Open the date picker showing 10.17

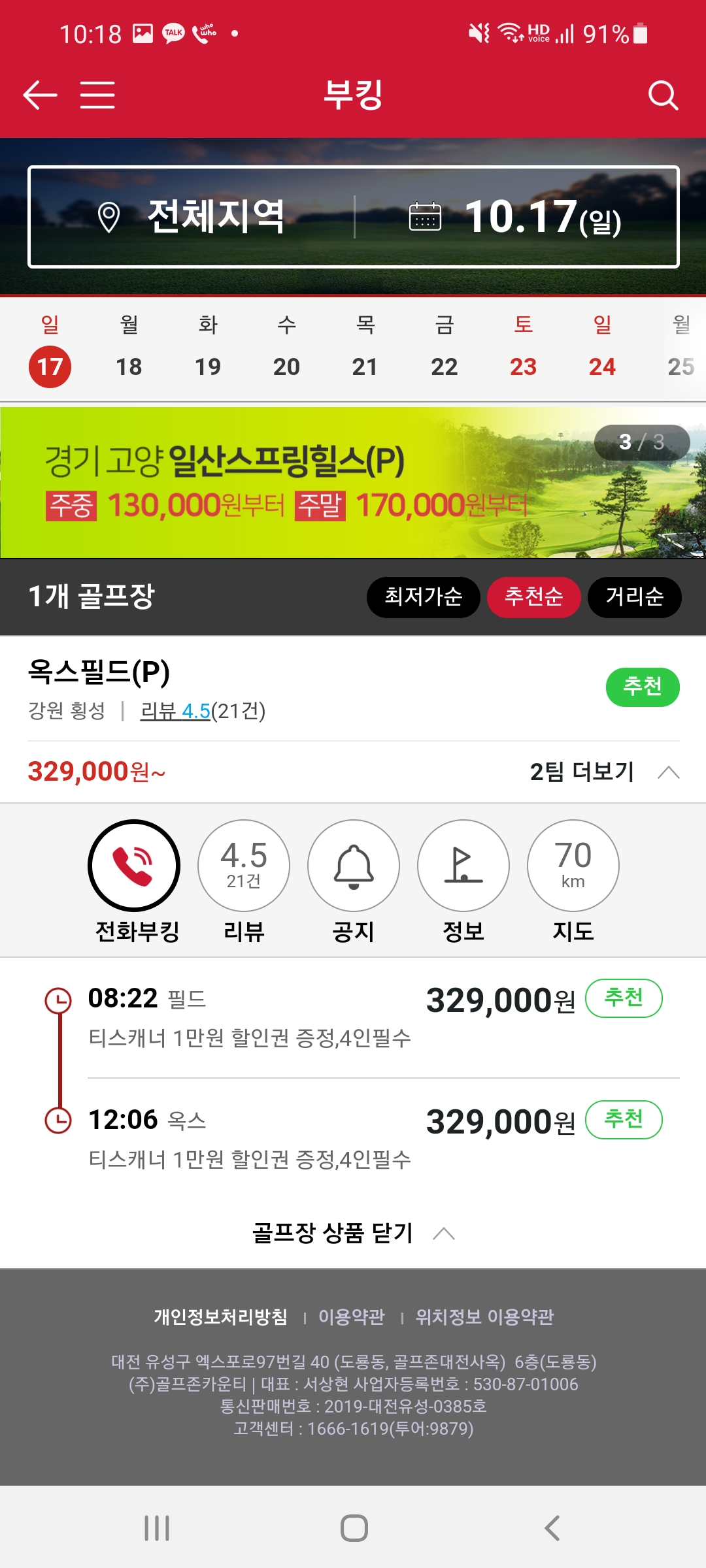pyautogui.click(x=516, y=217)
